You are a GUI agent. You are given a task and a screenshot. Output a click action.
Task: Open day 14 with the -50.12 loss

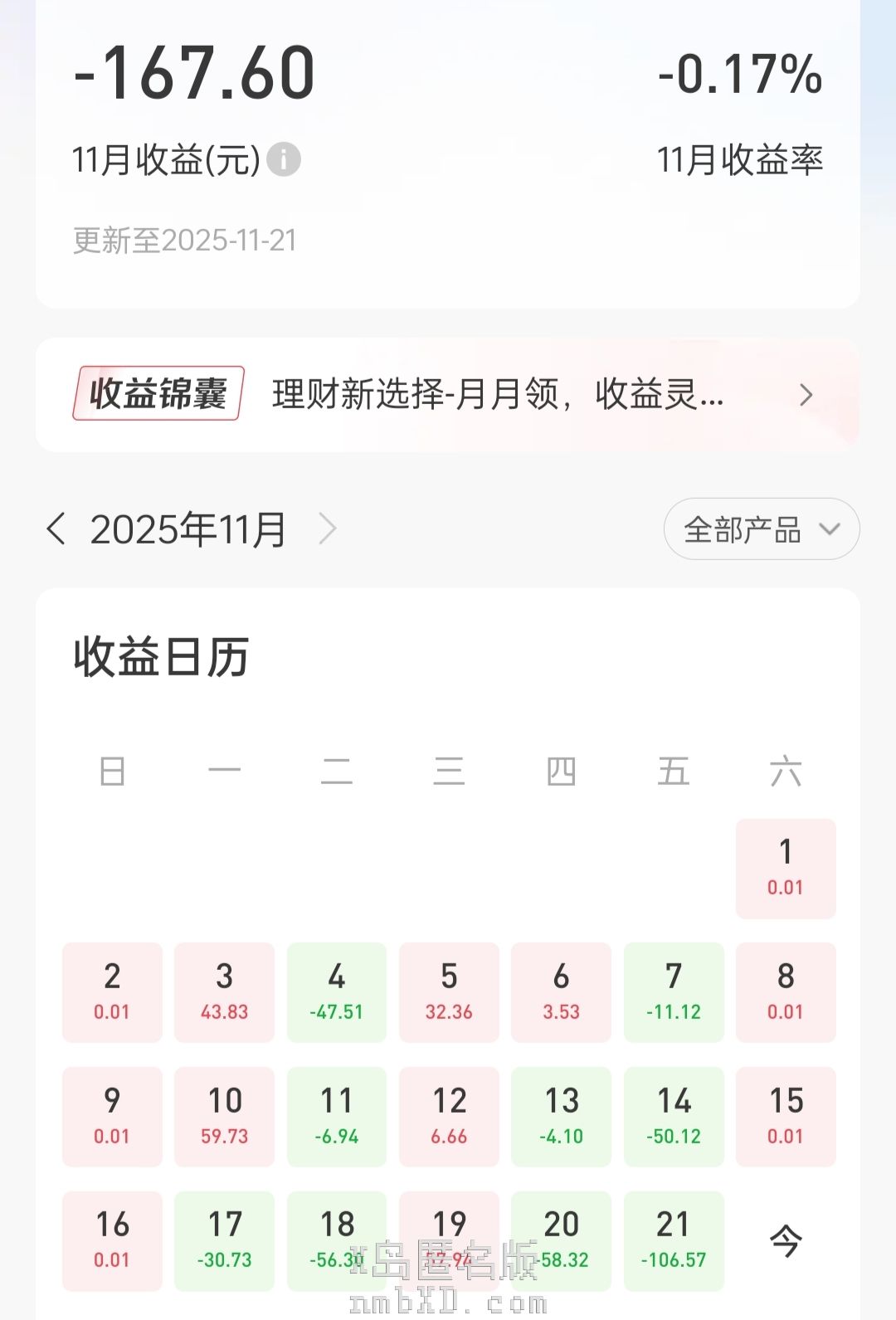(673, 1116)
